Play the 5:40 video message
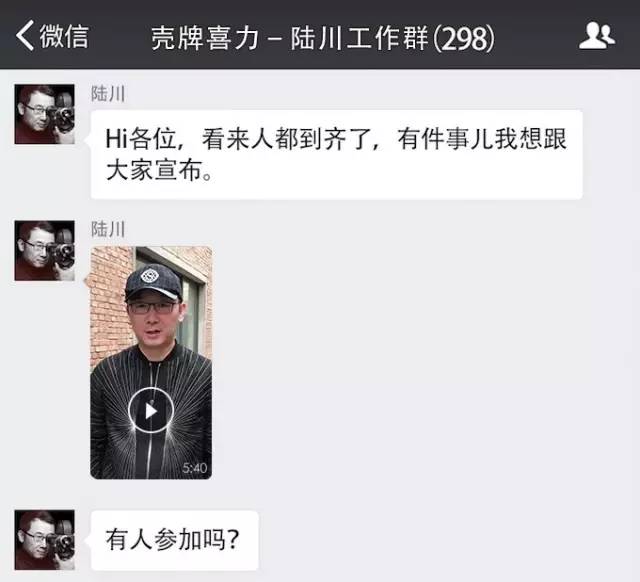Viewport: 640px width, 582px height. 151,411
